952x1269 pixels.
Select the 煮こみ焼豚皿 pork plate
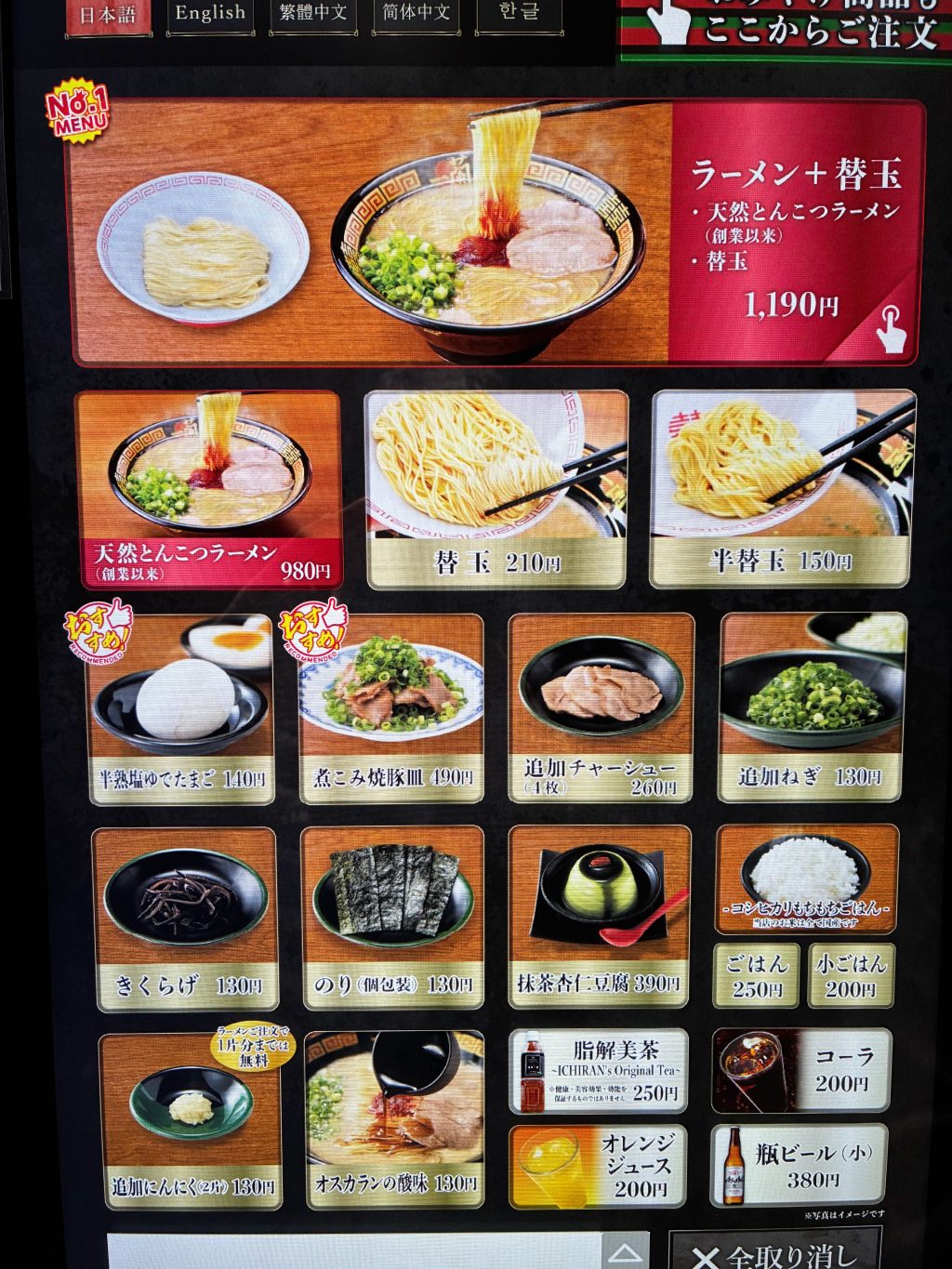392,709
